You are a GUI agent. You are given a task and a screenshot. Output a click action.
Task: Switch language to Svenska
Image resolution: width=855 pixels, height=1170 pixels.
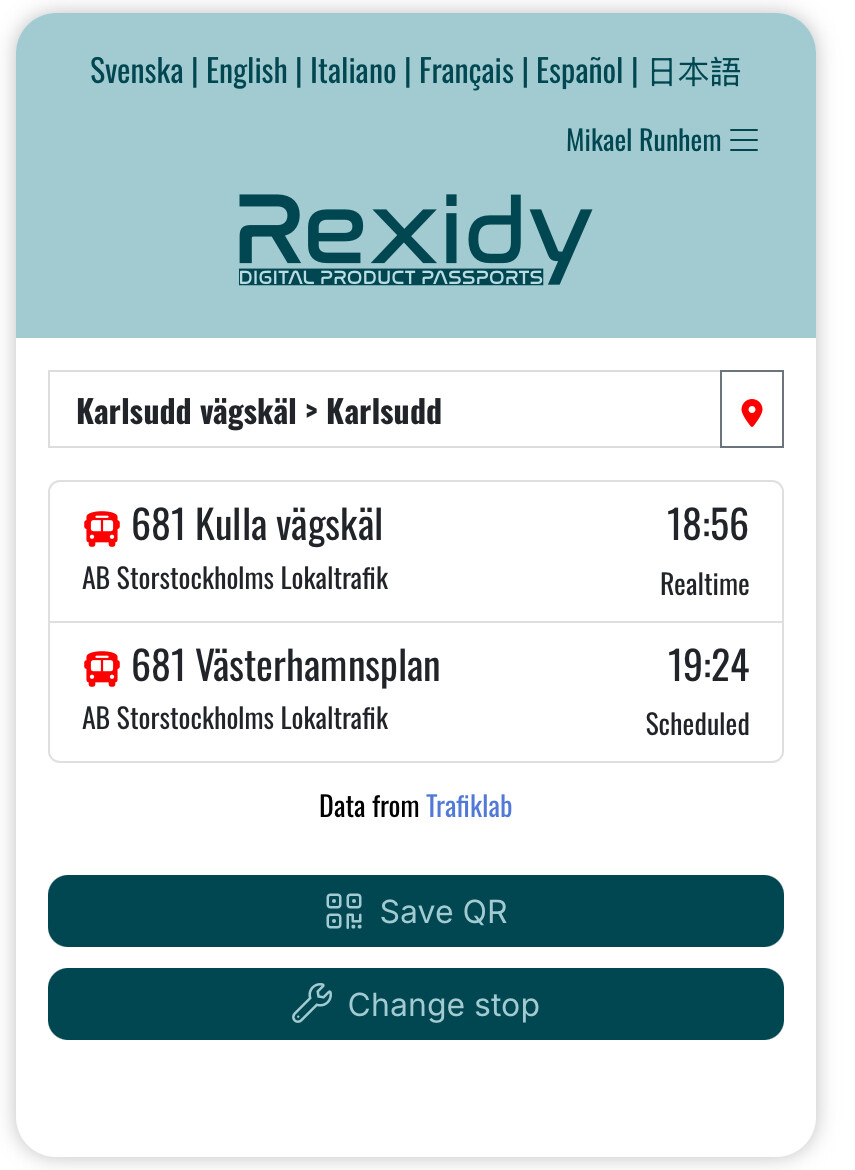click(136, 71)
